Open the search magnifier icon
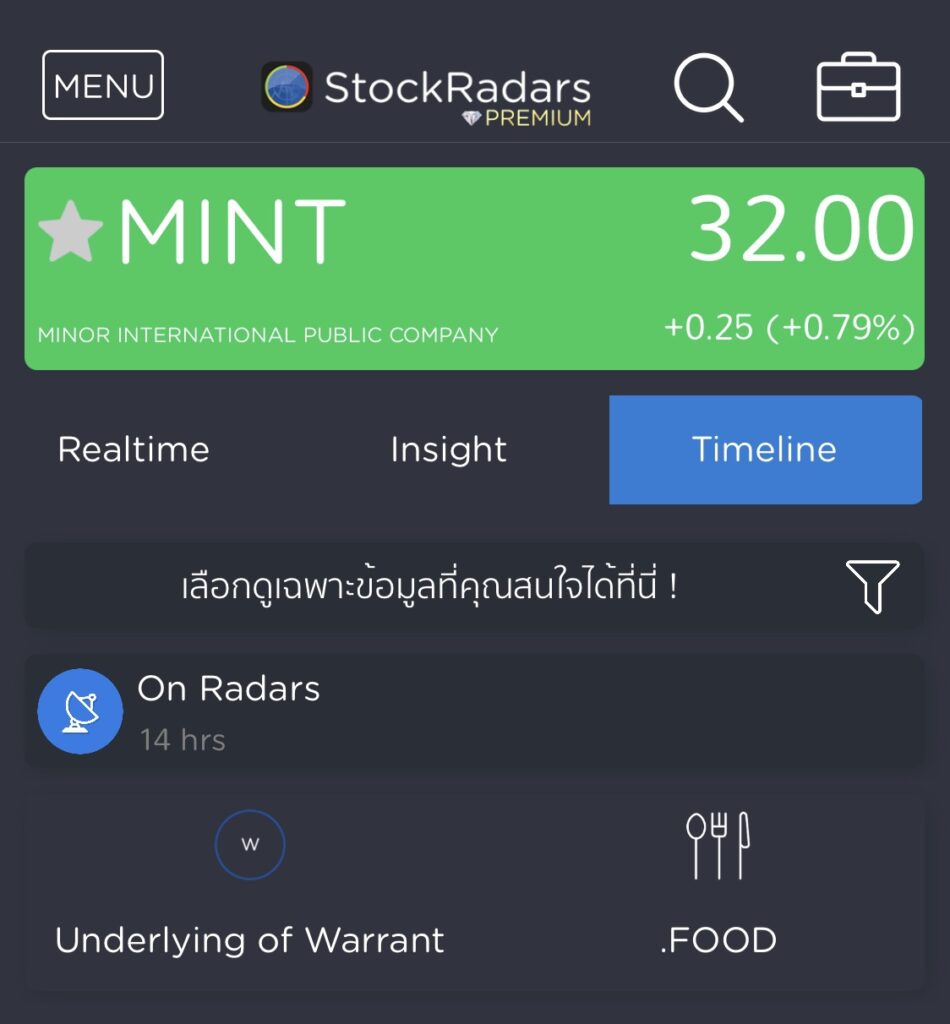The height and width of the screenshot is (1024, 950). coord(708,88)
